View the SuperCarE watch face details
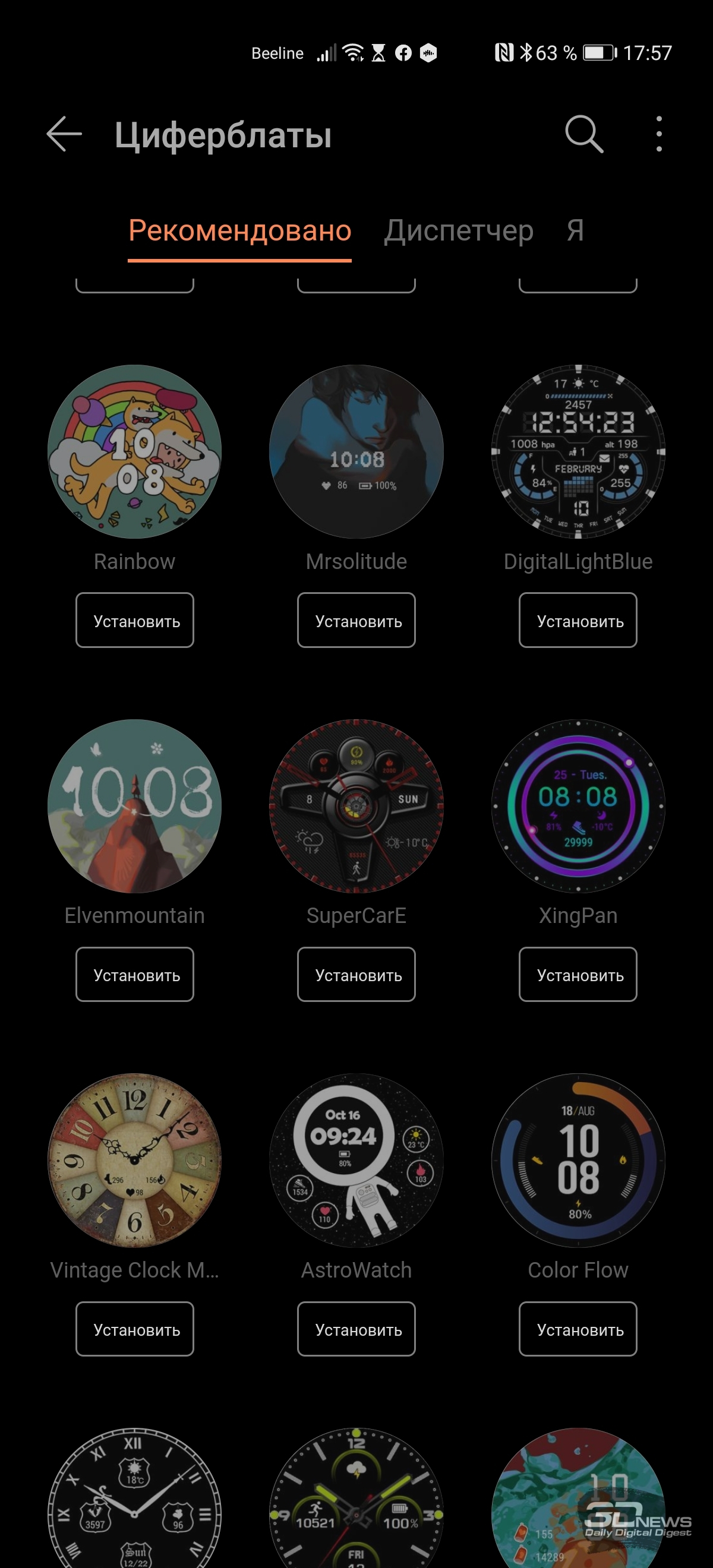The height and width of the screenshot is (1568, 713). 356,807
